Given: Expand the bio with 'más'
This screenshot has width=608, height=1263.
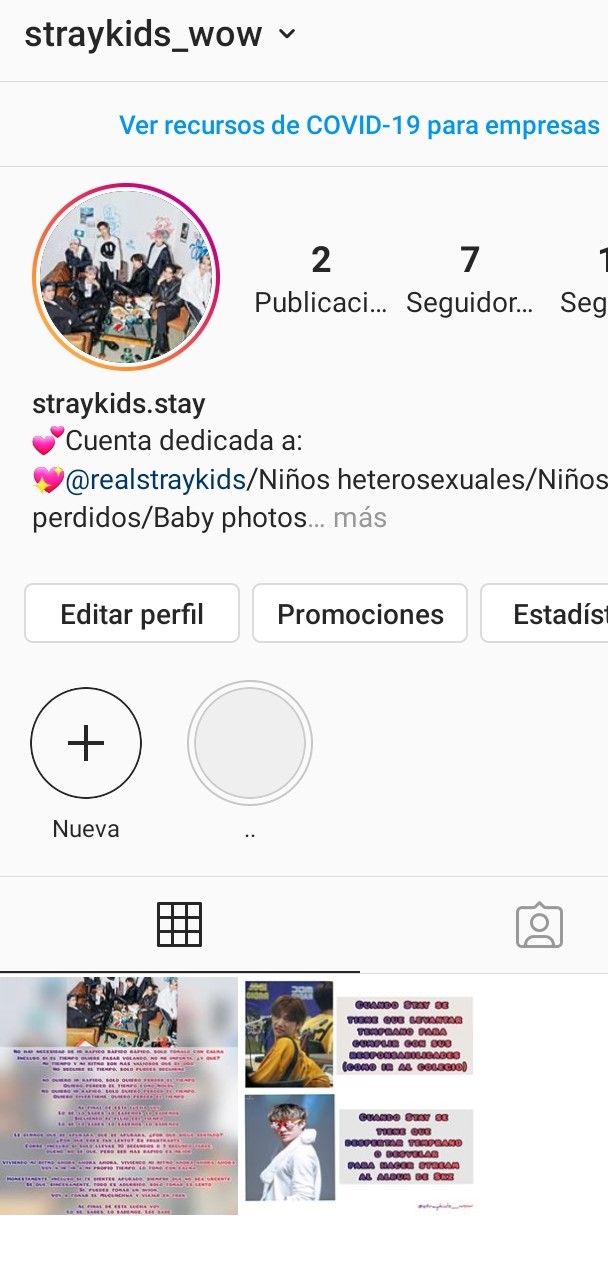Looking at the screenshot, I should [359, 518].
